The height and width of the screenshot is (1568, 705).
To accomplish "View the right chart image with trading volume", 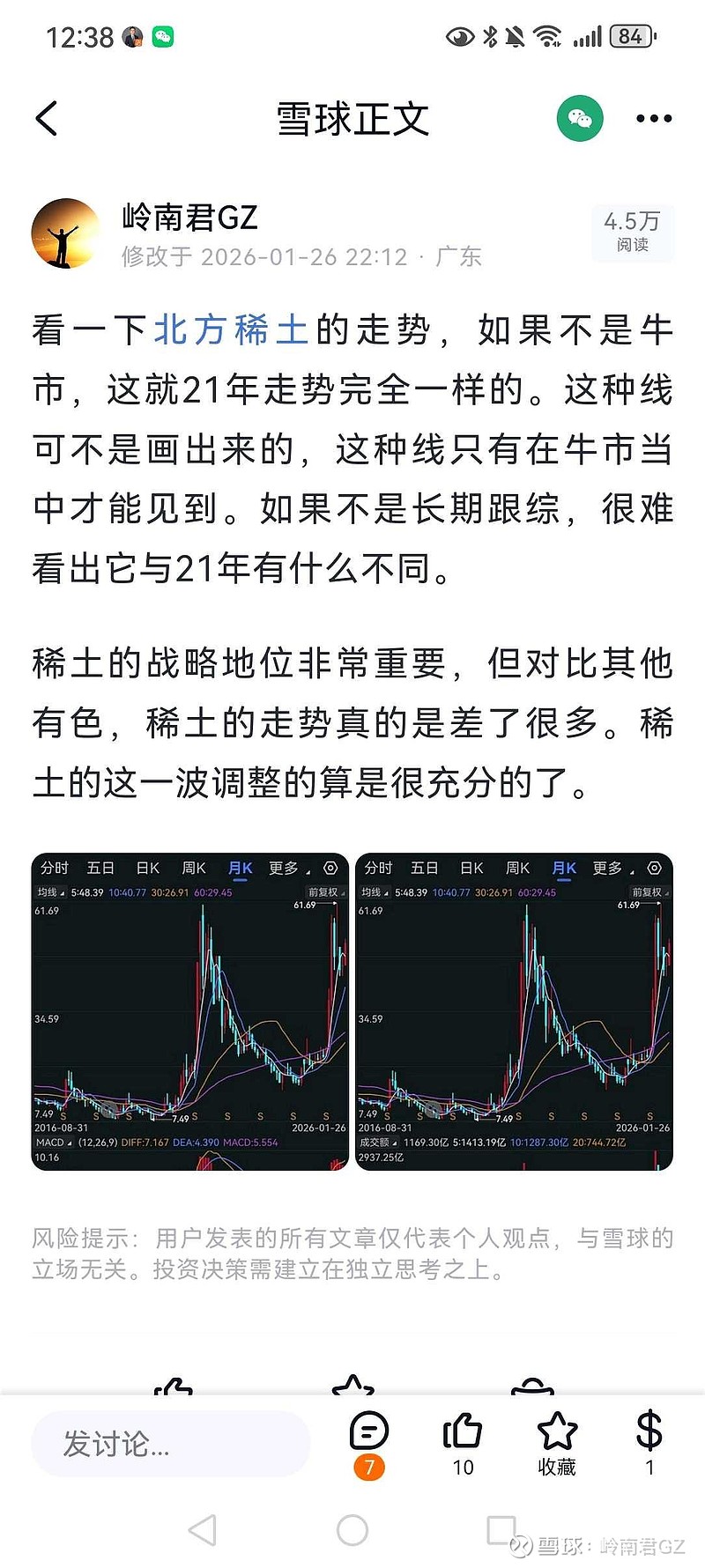I will 514,1011.
